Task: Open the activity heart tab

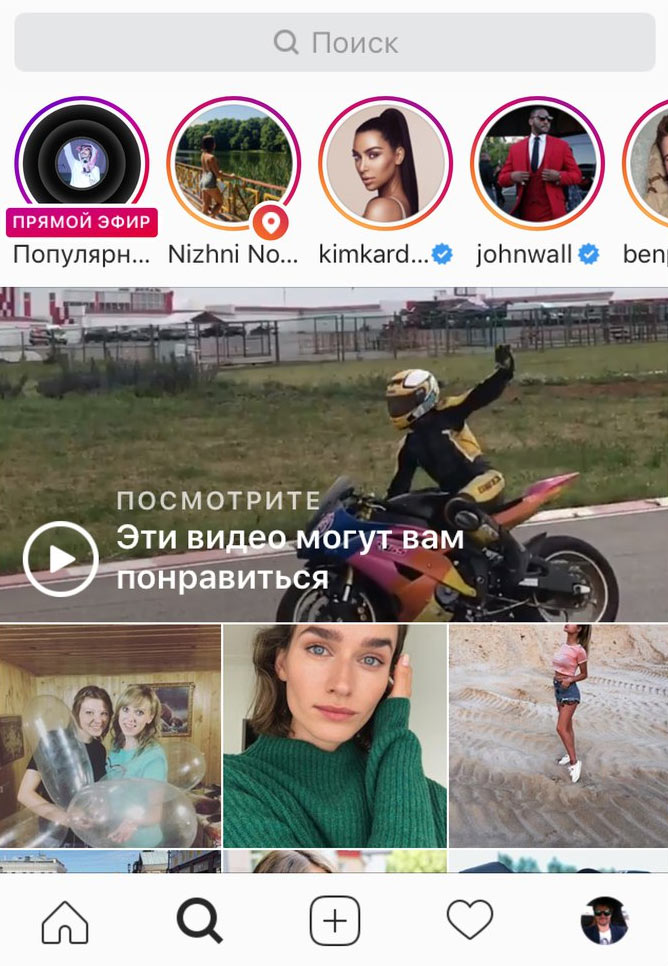Action: click(x=470, y=920)
